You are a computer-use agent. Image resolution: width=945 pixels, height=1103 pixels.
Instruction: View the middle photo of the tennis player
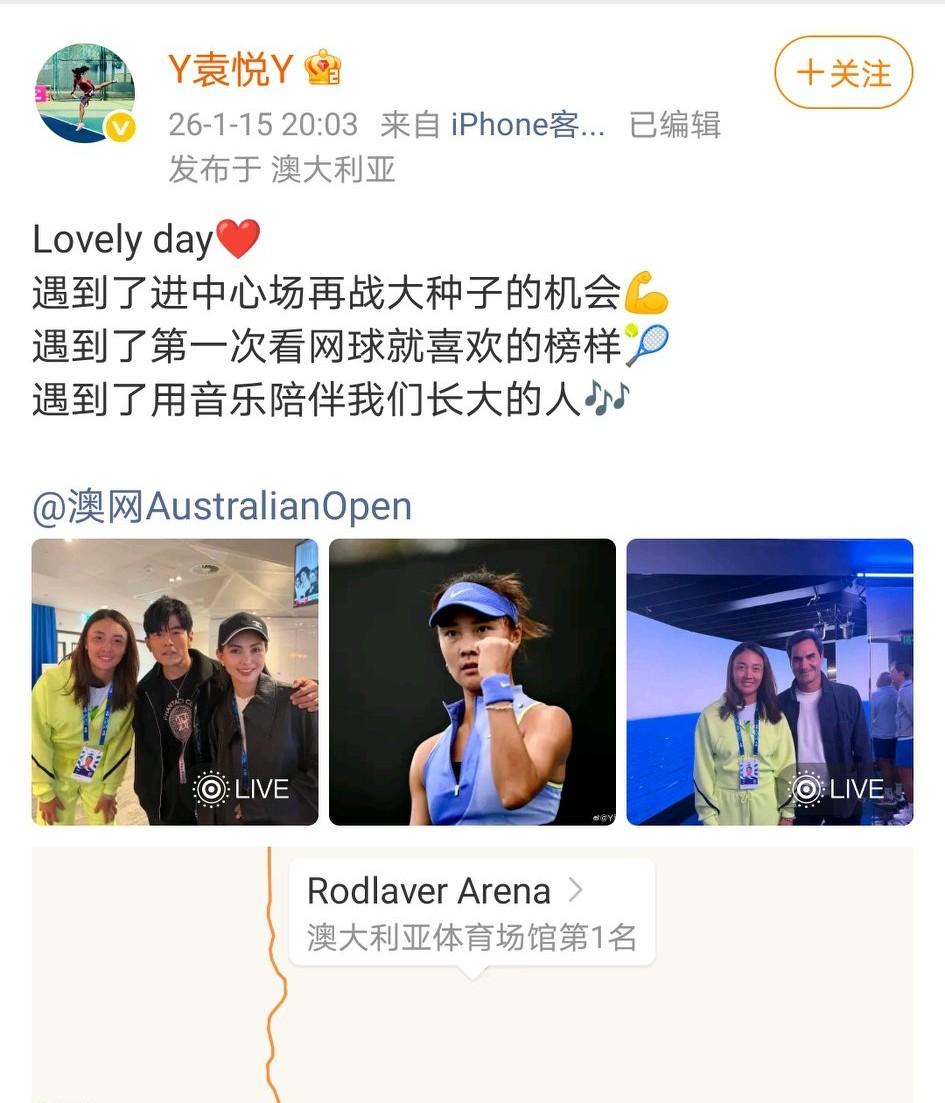pos(472,683)
